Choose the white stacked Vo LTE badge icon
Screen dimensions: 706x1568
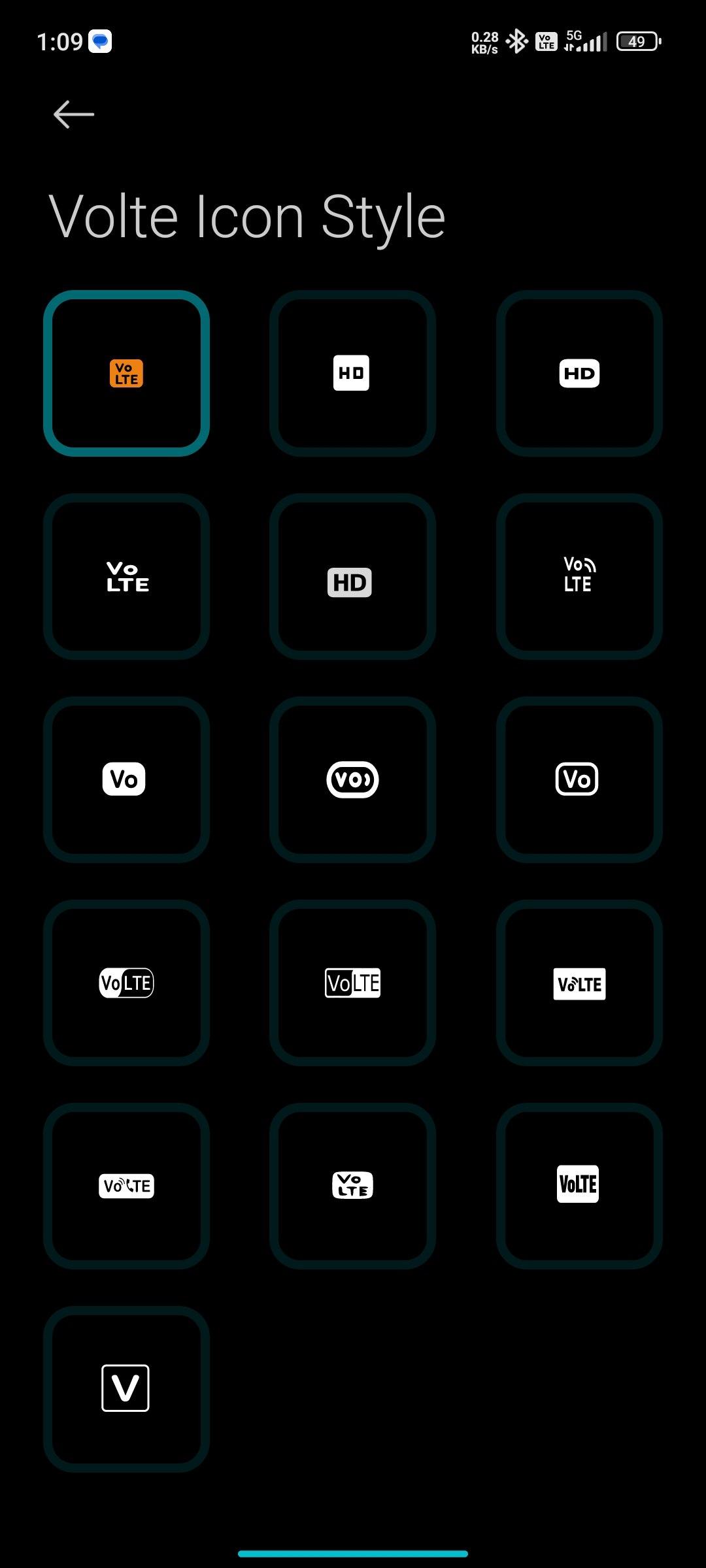(352, 1186)
